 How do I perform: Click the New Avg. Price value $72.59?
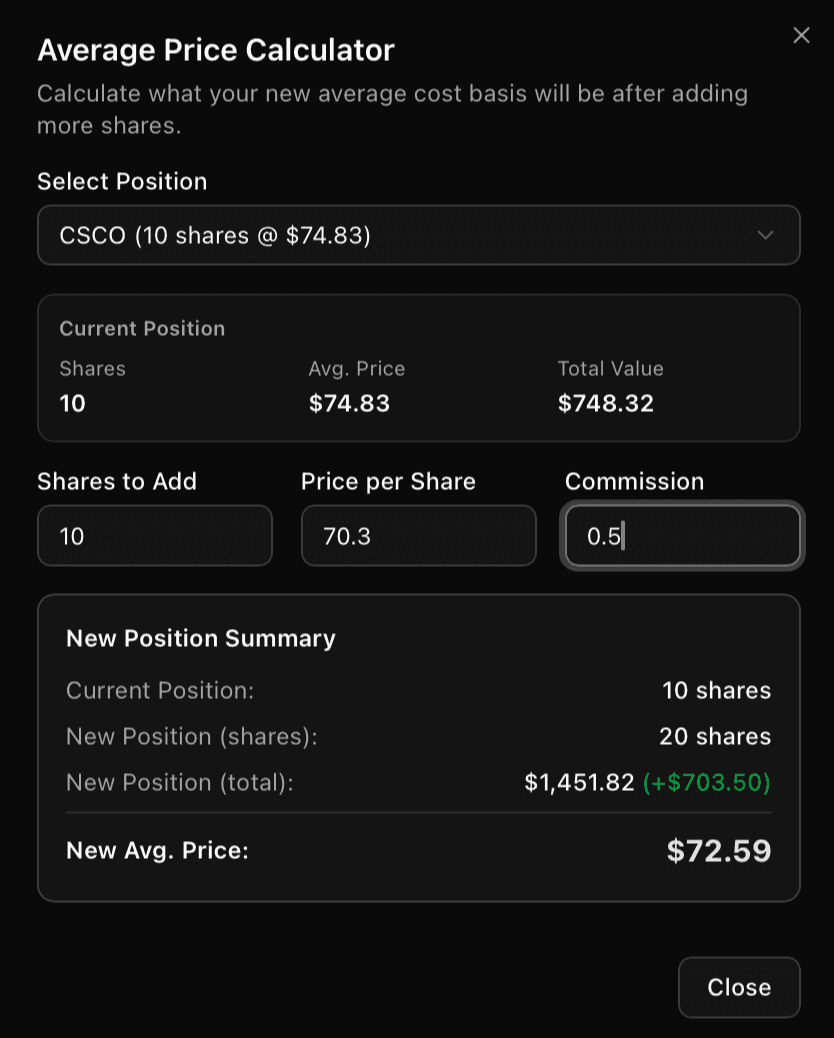pos(718,851)
